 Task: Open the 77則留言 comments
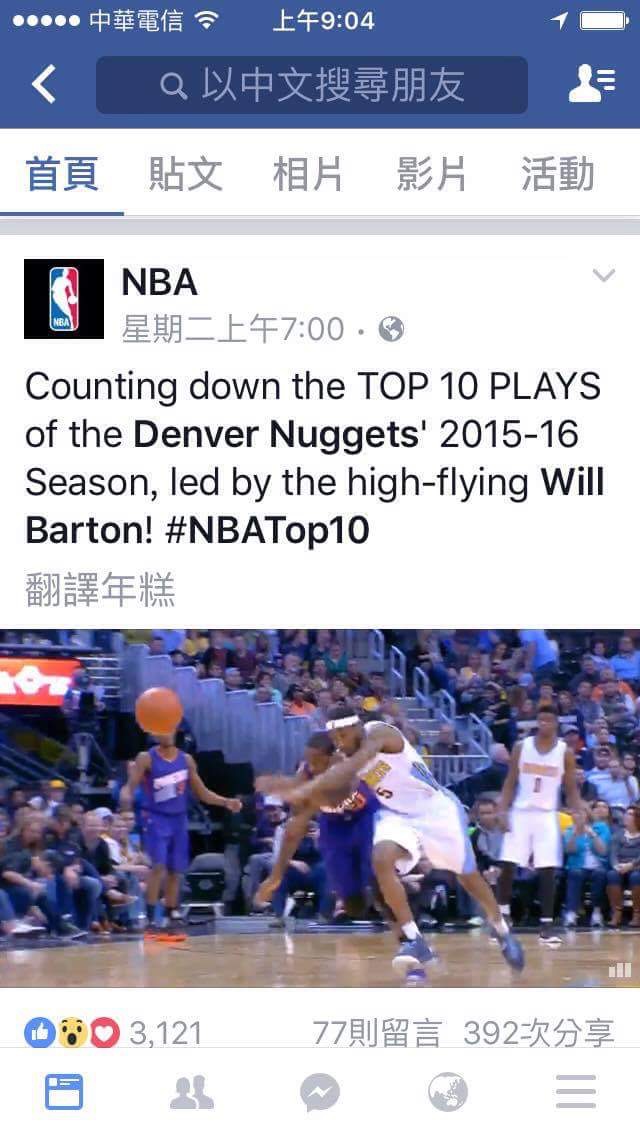point(376,1032)
